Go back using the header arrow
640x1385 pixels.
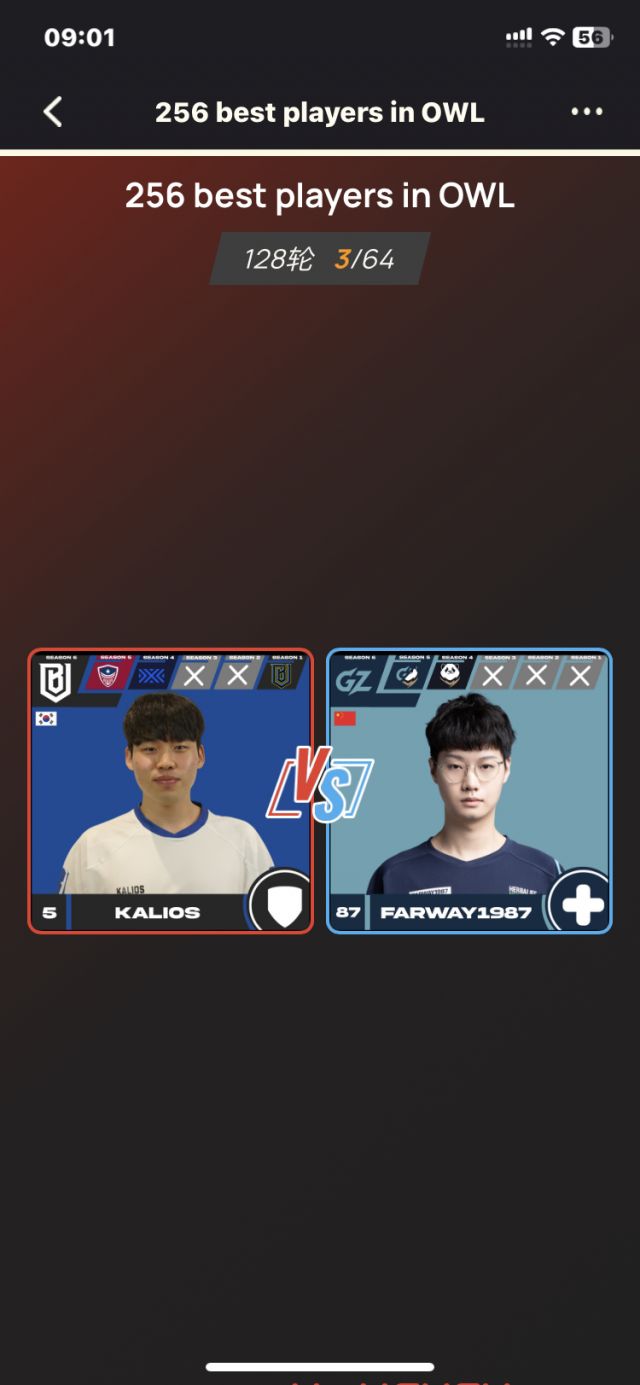tap(54, 112)
